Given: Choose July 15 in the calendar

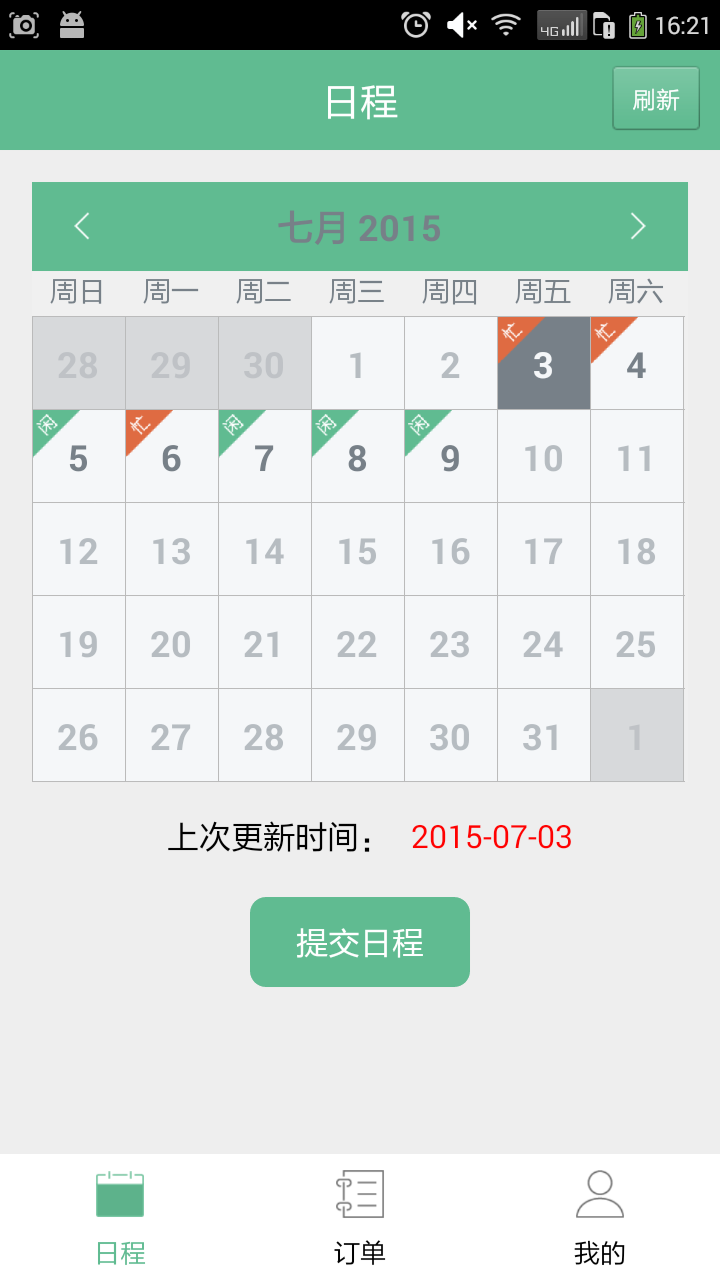Looking at the screenshot, I should tap(357, 550).
